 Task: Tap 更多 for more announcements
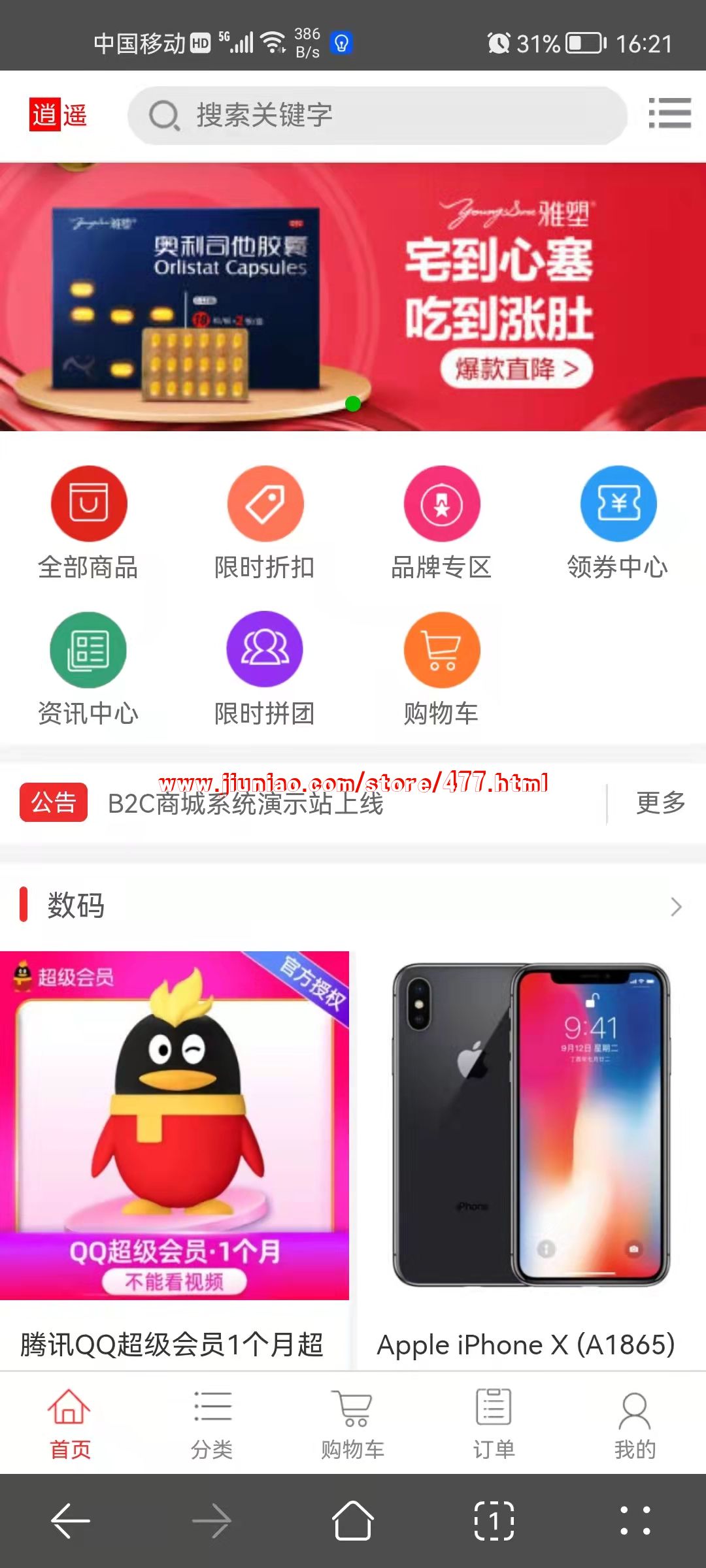[x=660, y=803]
